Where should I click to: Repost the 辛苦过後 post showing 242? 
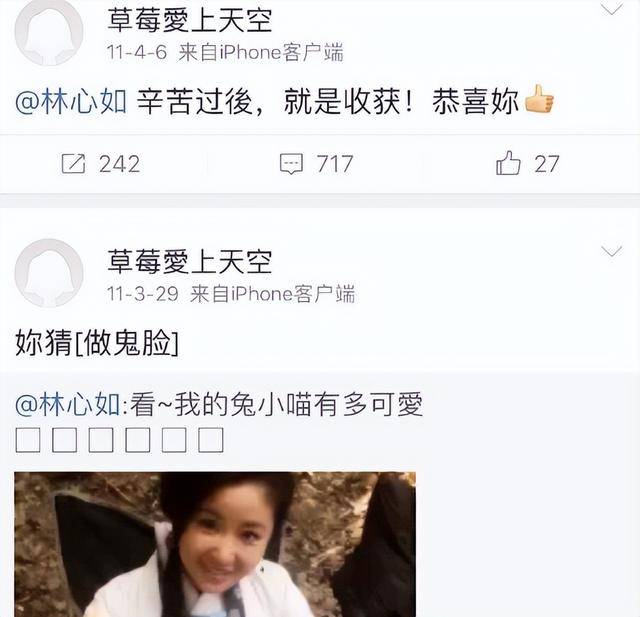click(100, 164)
